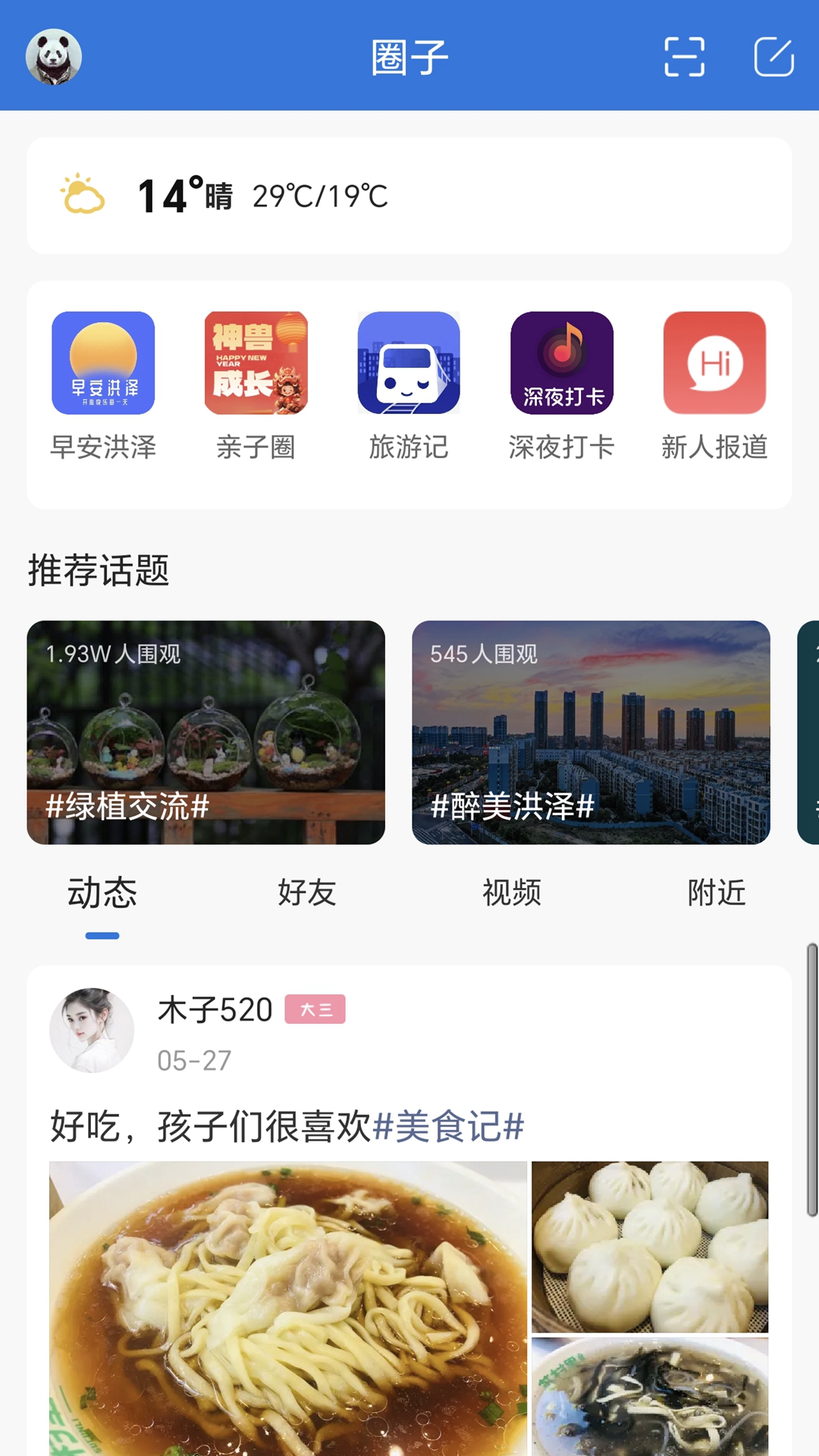Image resolution: width=819 pixels, height=1456 pixels.
Task: View 木子520's profile avatar
Action: 92,1030
